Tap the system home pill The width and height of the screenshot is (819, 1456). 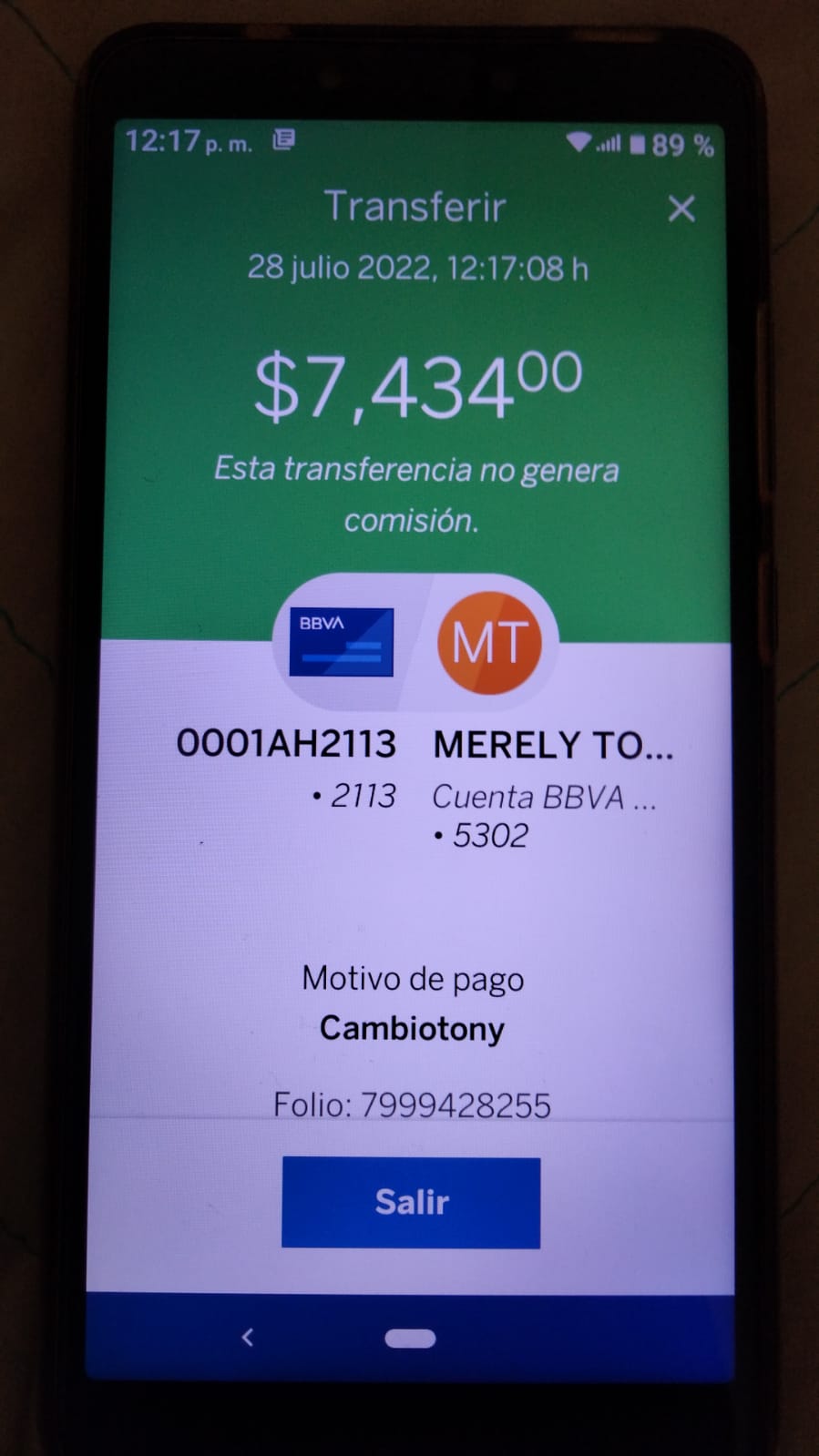(410, 1338)
